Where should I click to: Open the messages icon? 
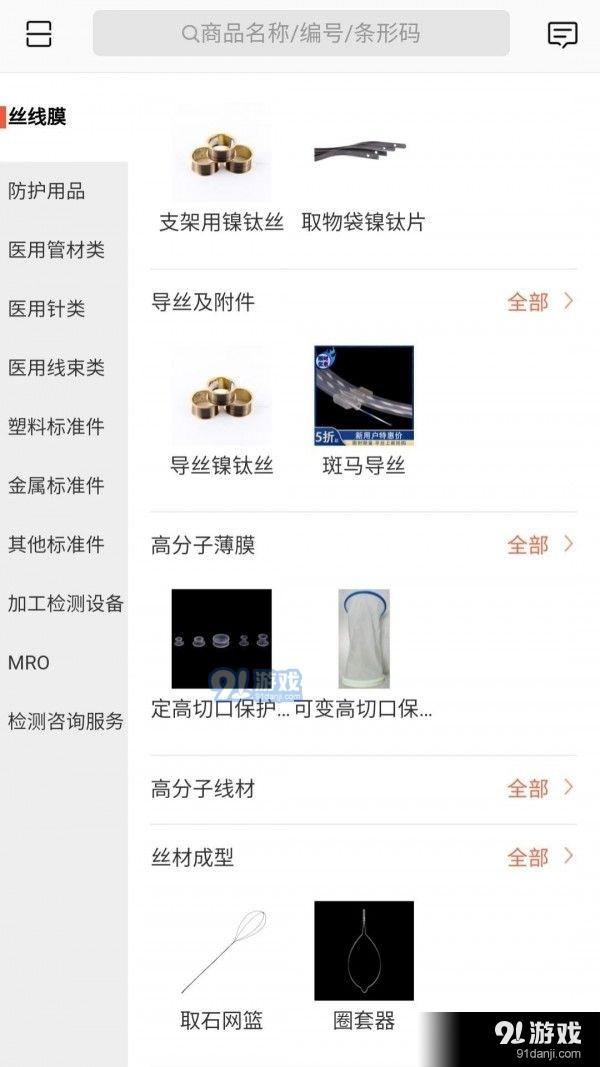[563, 35]
